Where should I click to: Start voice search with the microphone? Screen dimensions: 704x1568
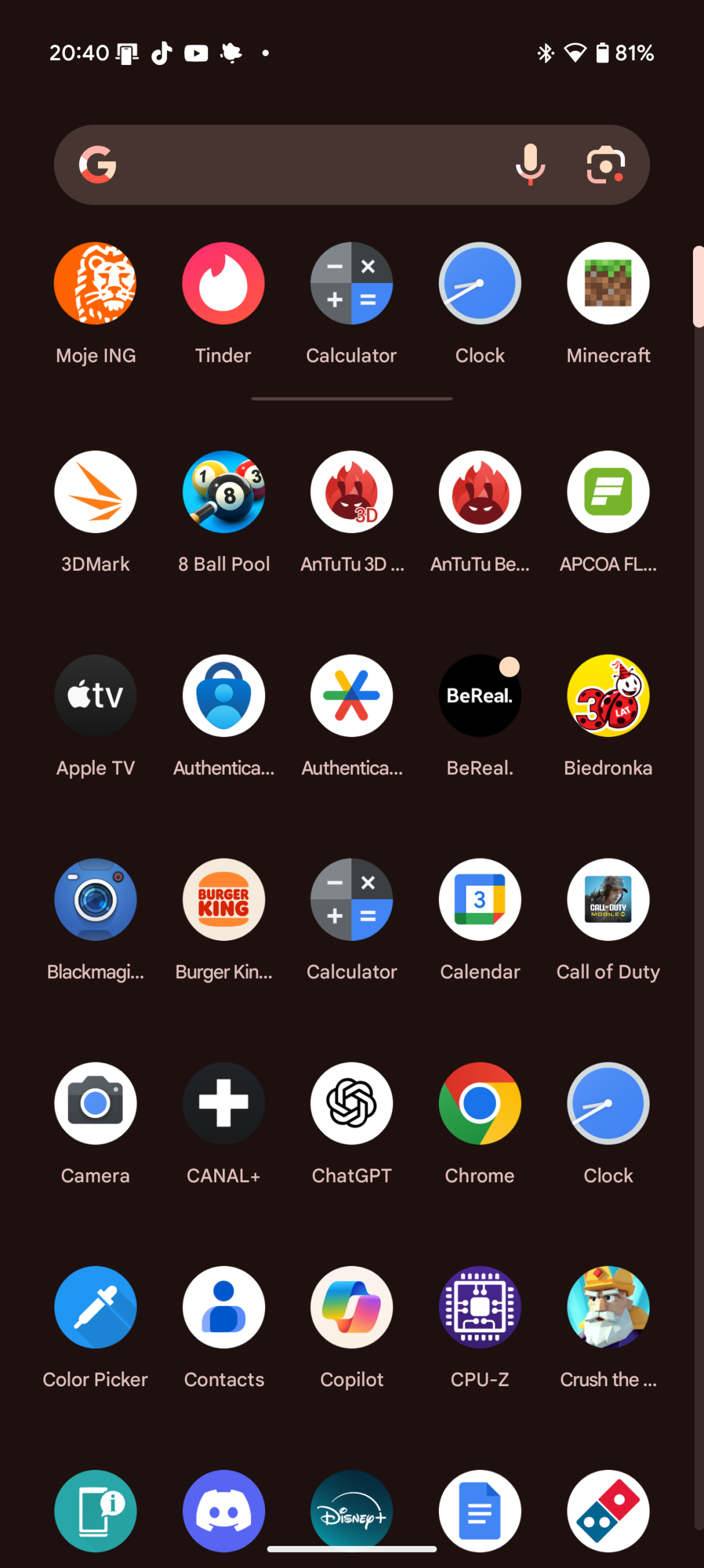coord(530,165)
